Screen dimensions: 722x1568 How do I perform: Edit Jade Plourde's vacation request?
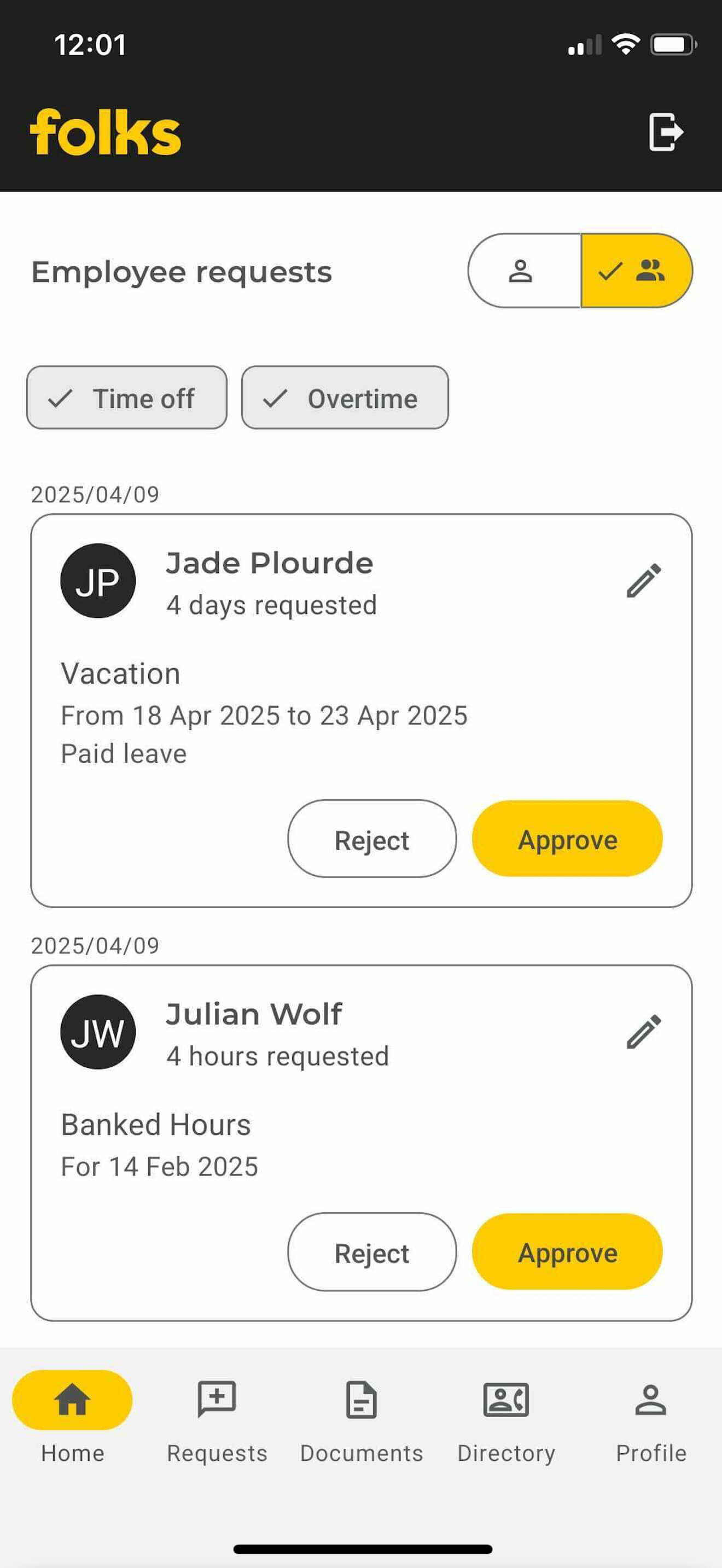(643, 580)
